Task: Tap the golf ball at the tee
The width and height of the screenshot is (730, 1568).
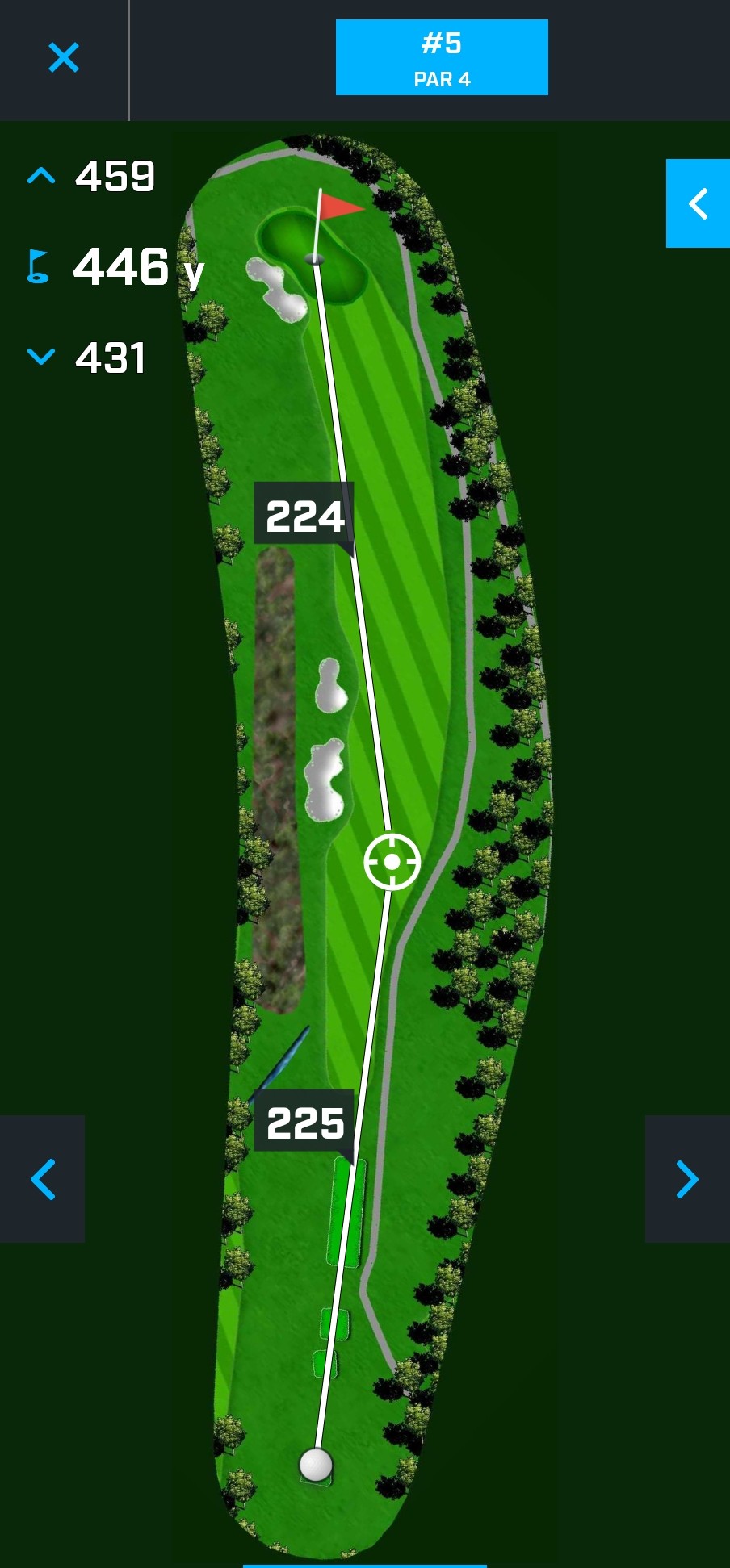Action: (x=316, y=1464)
